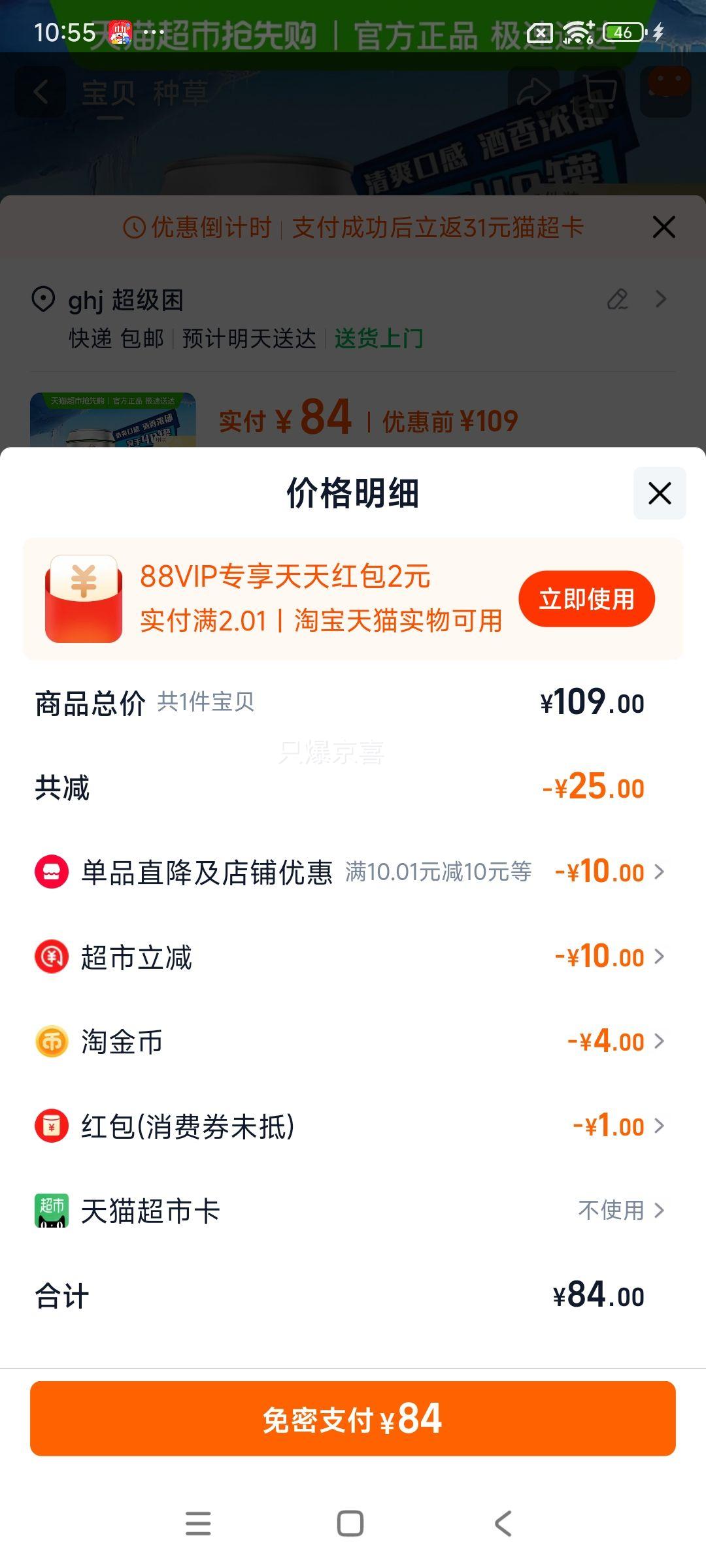706x1568 pixels.
Task: Open recent apps from navigation bar
Action: (198, 1524)
